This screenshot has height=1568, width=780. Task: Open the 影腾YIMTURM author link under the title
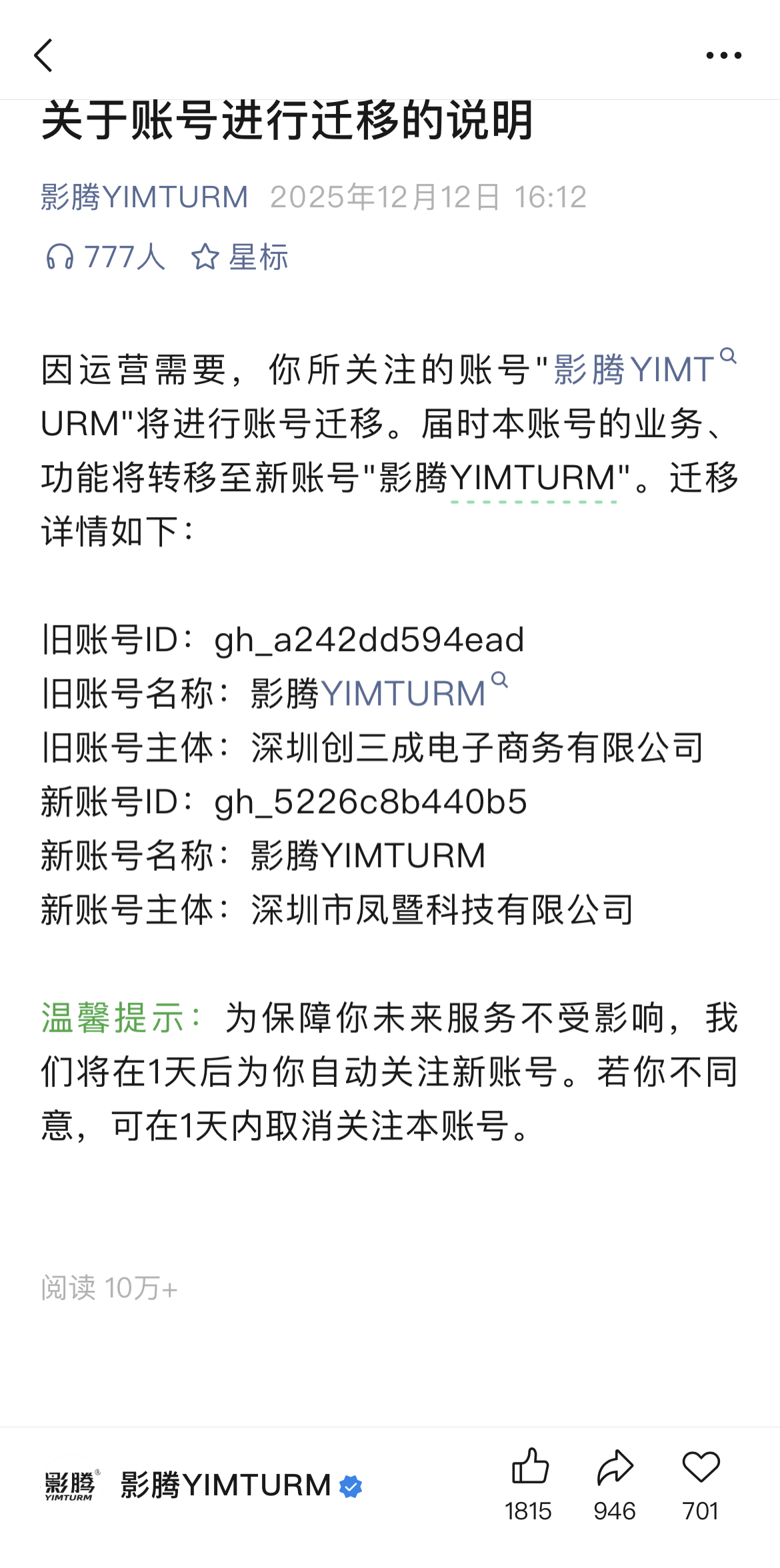144,197
